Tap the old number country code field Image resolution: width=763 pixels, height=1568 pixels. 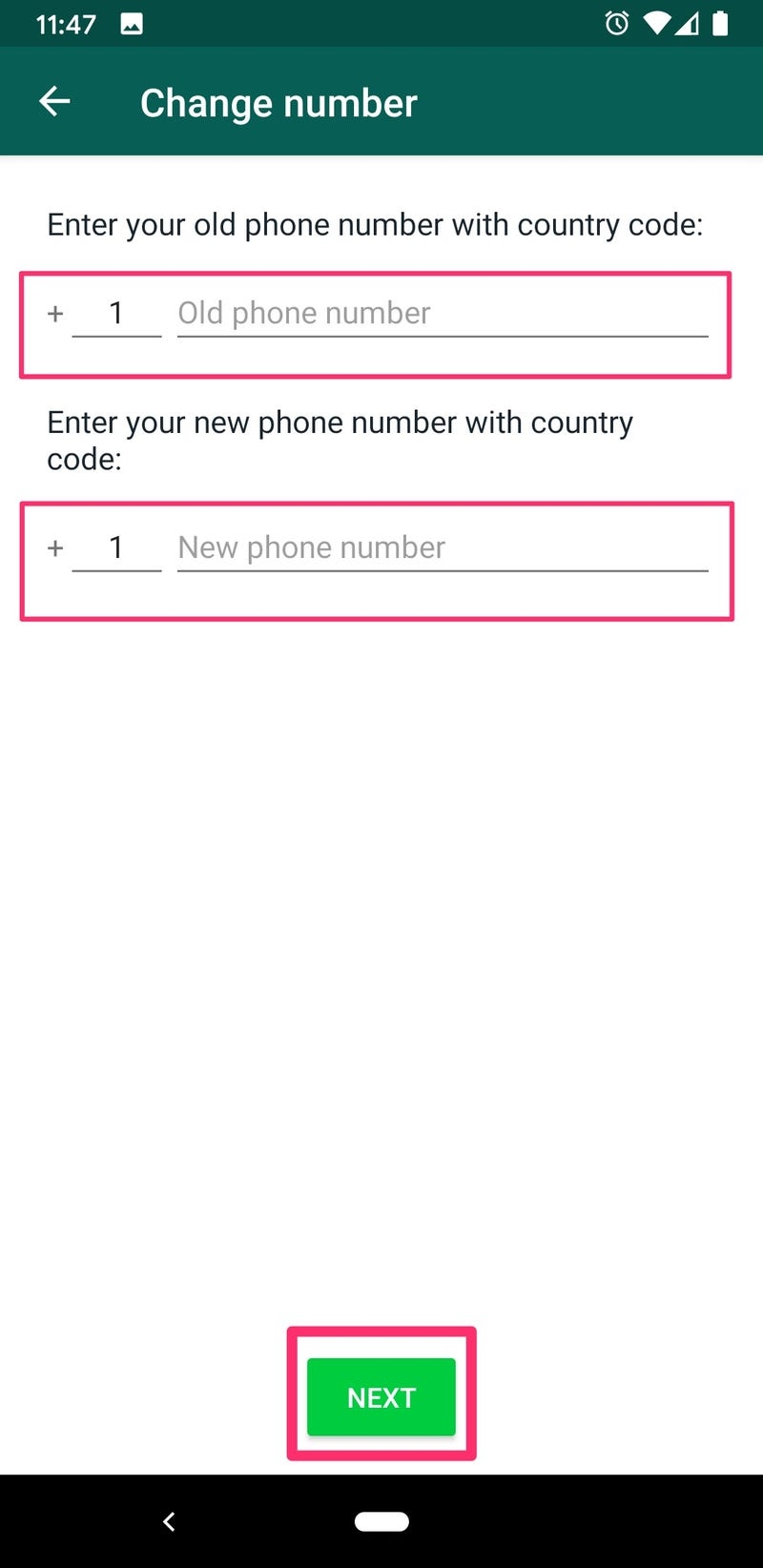(116, 313)
